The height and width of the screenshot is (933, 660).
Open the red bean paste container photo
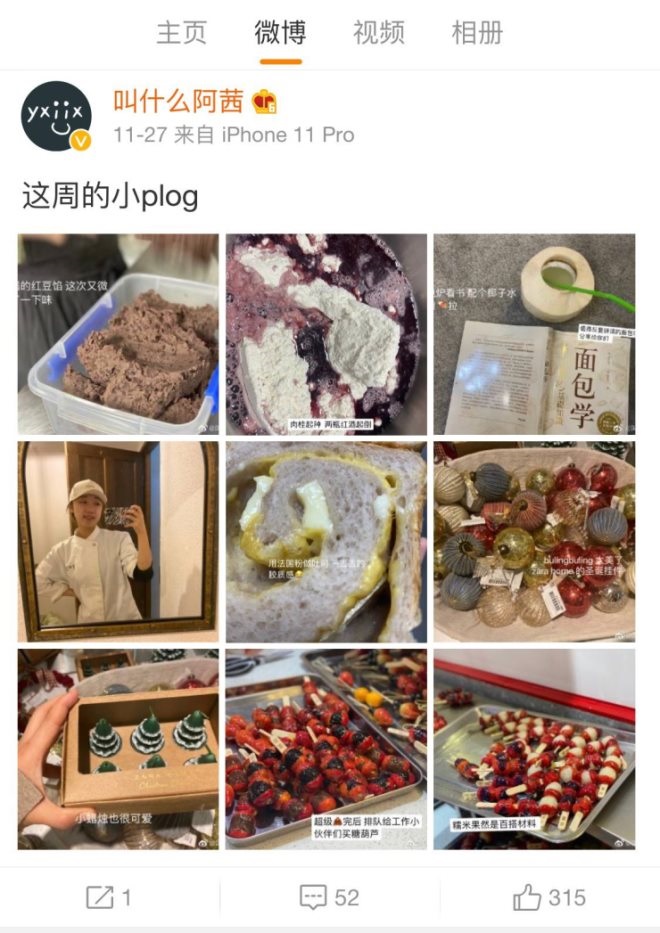click(118, 334)
